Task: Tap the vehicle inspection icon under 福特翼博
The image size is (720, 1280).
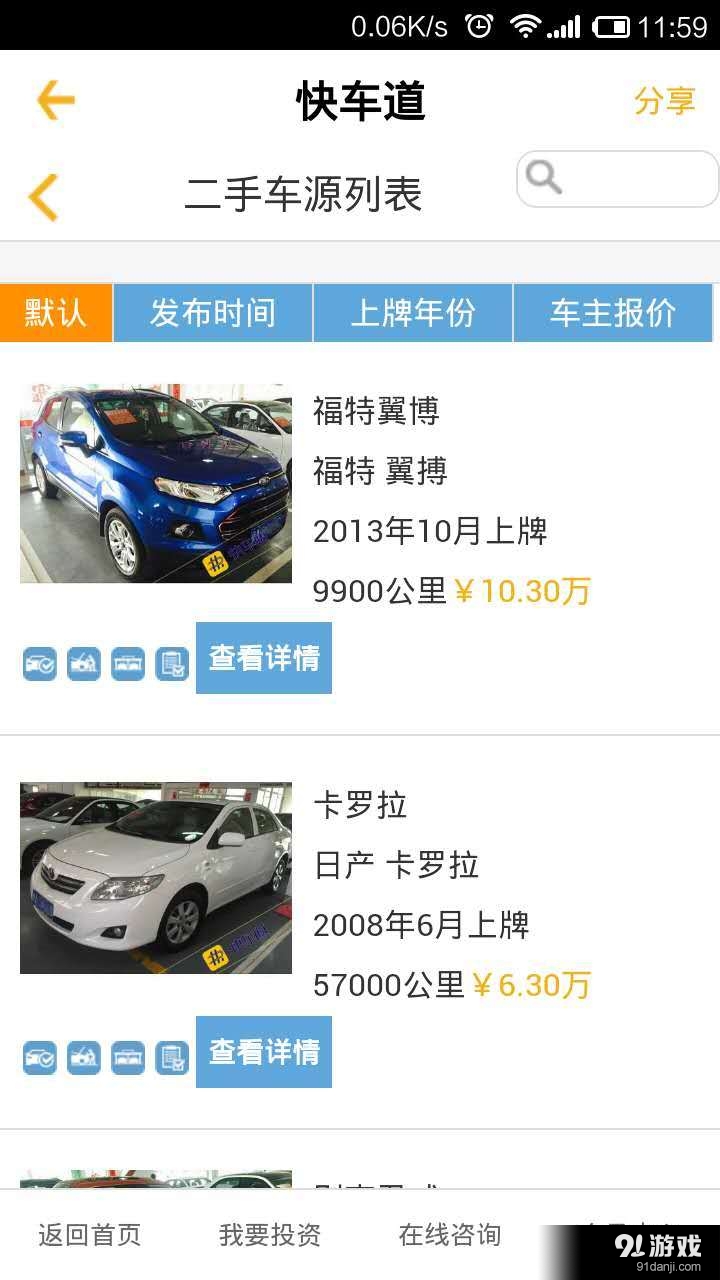Action: pyautogui.click(x=39, y=662)
